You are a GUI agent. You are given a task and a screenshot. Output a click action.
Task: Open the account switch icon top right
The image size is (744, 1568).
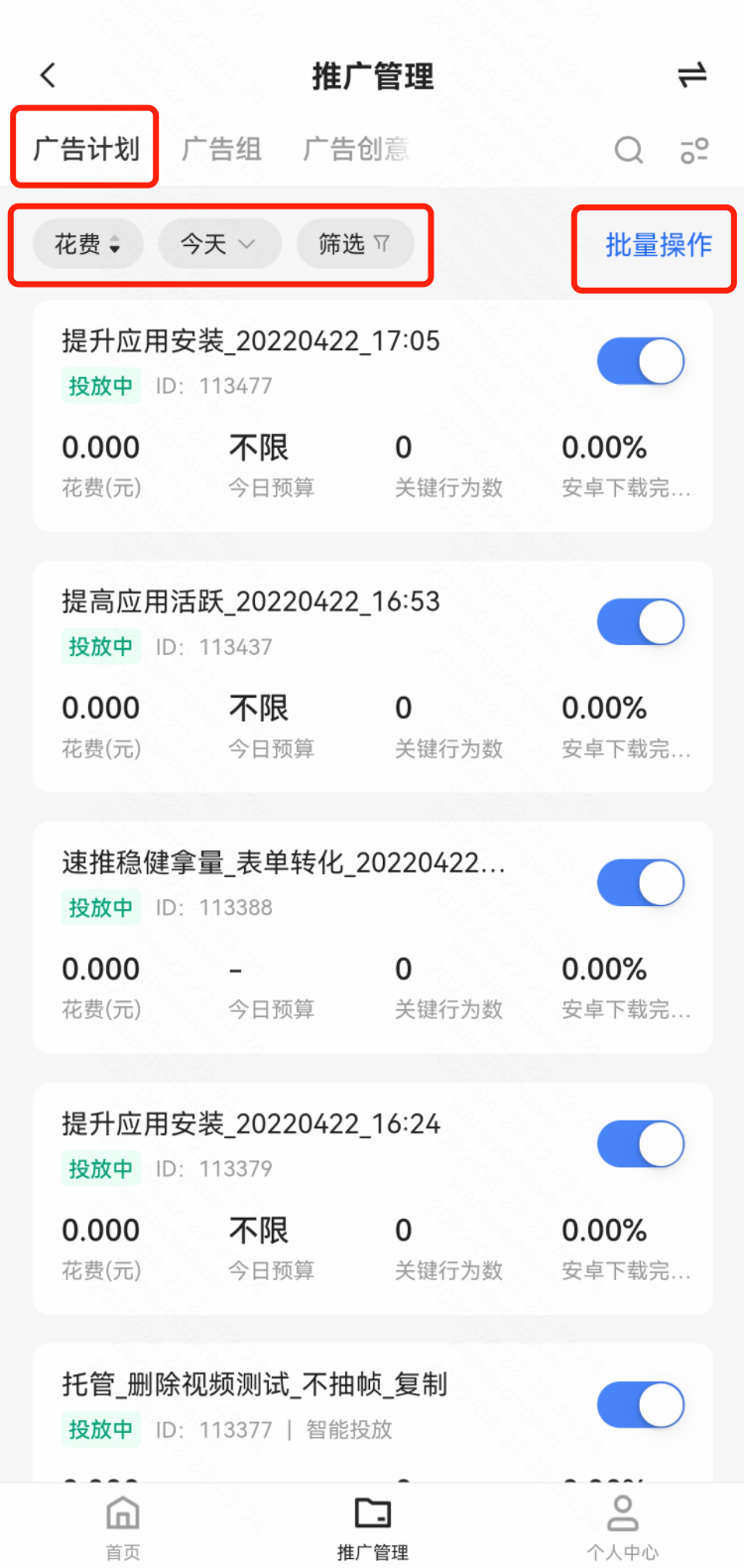692,74
